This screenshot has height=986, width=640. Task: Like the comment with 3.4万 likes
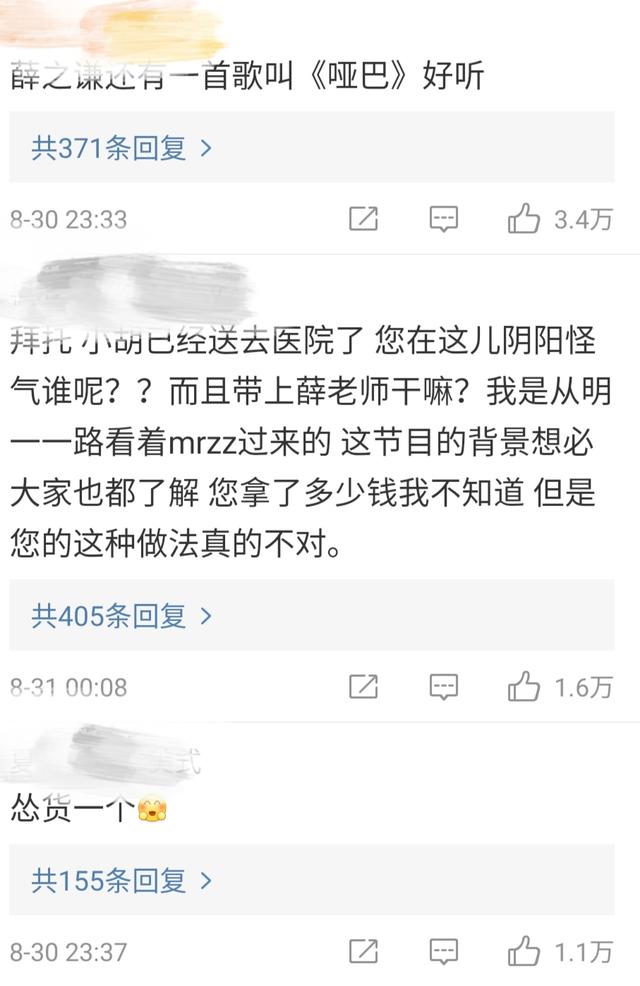click(x=524, y=219)
